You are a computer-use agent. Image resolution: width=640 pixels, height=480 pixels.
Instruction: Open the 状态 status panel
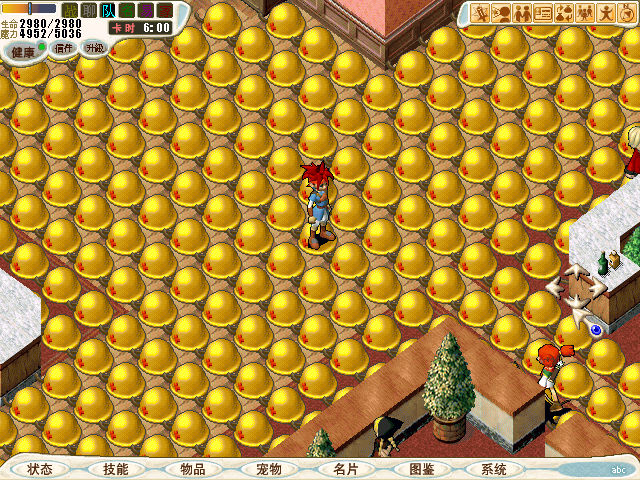point(40,468)
